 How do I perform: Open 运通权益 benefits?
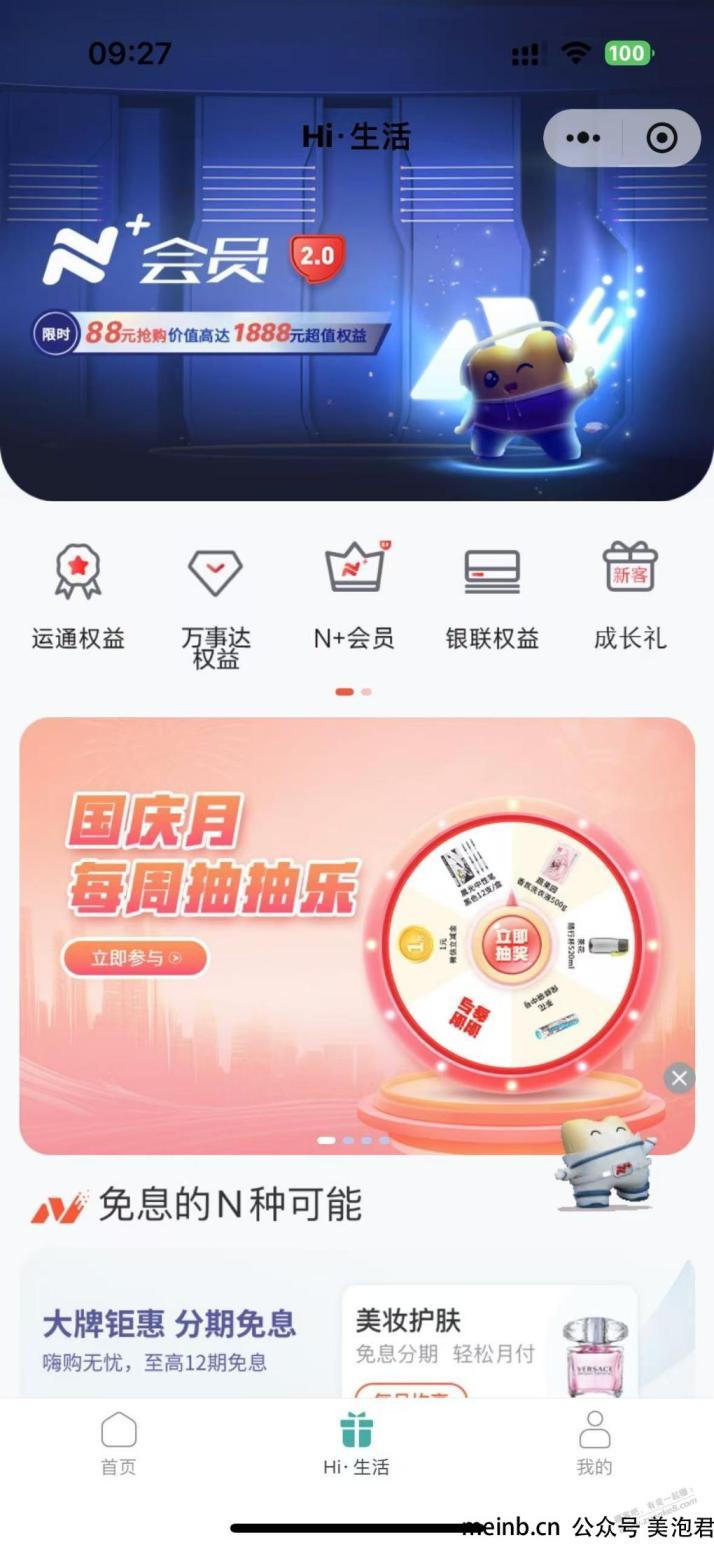[78, 596]
